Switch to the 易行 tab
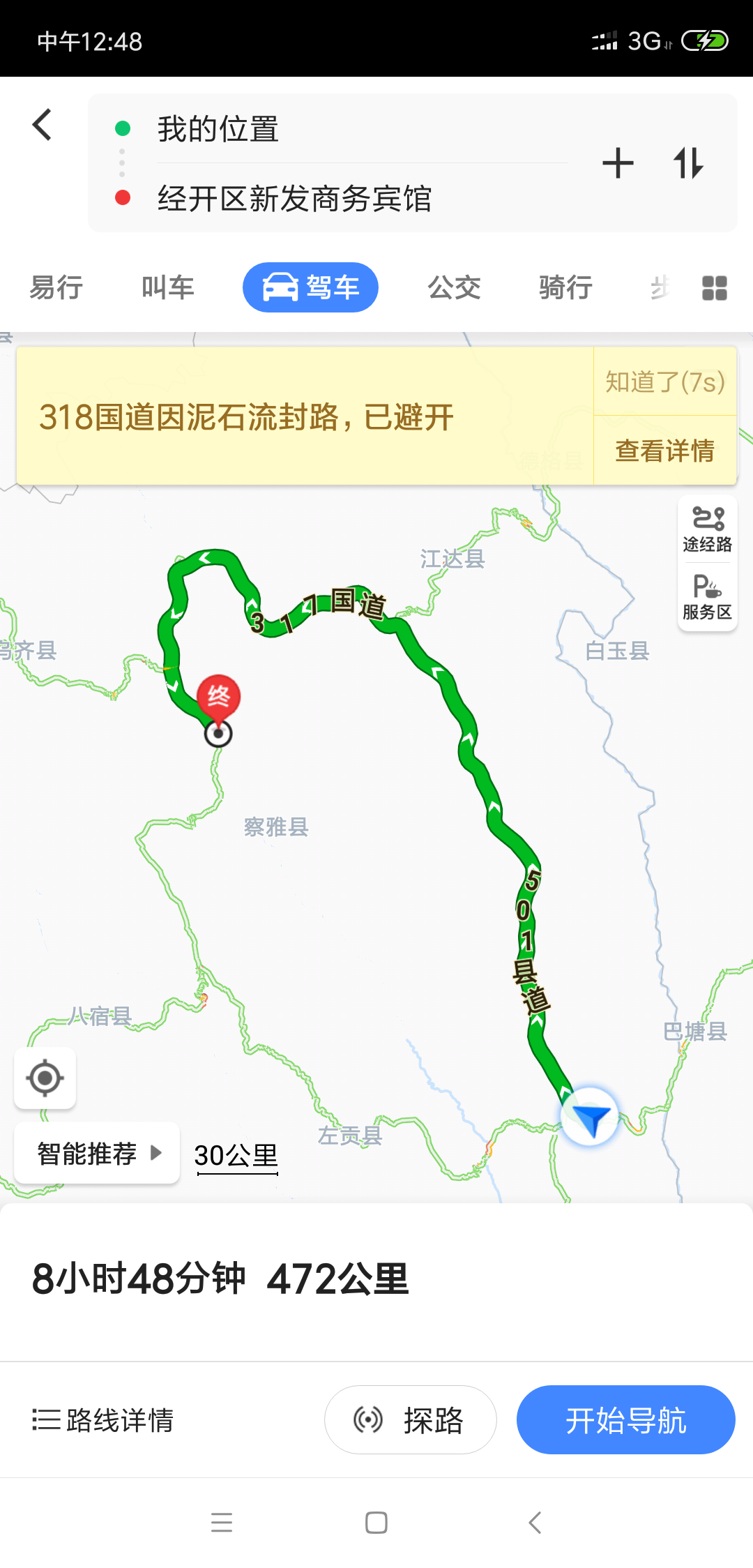The image size is (753, 1568). pos(56,287)
